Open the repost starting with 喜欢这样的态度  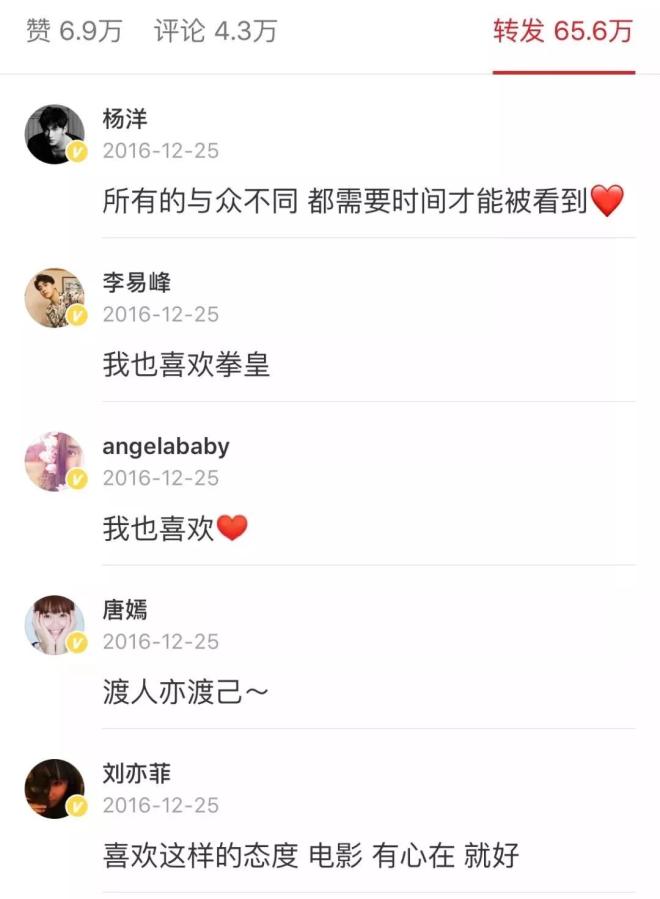[310, 855]
